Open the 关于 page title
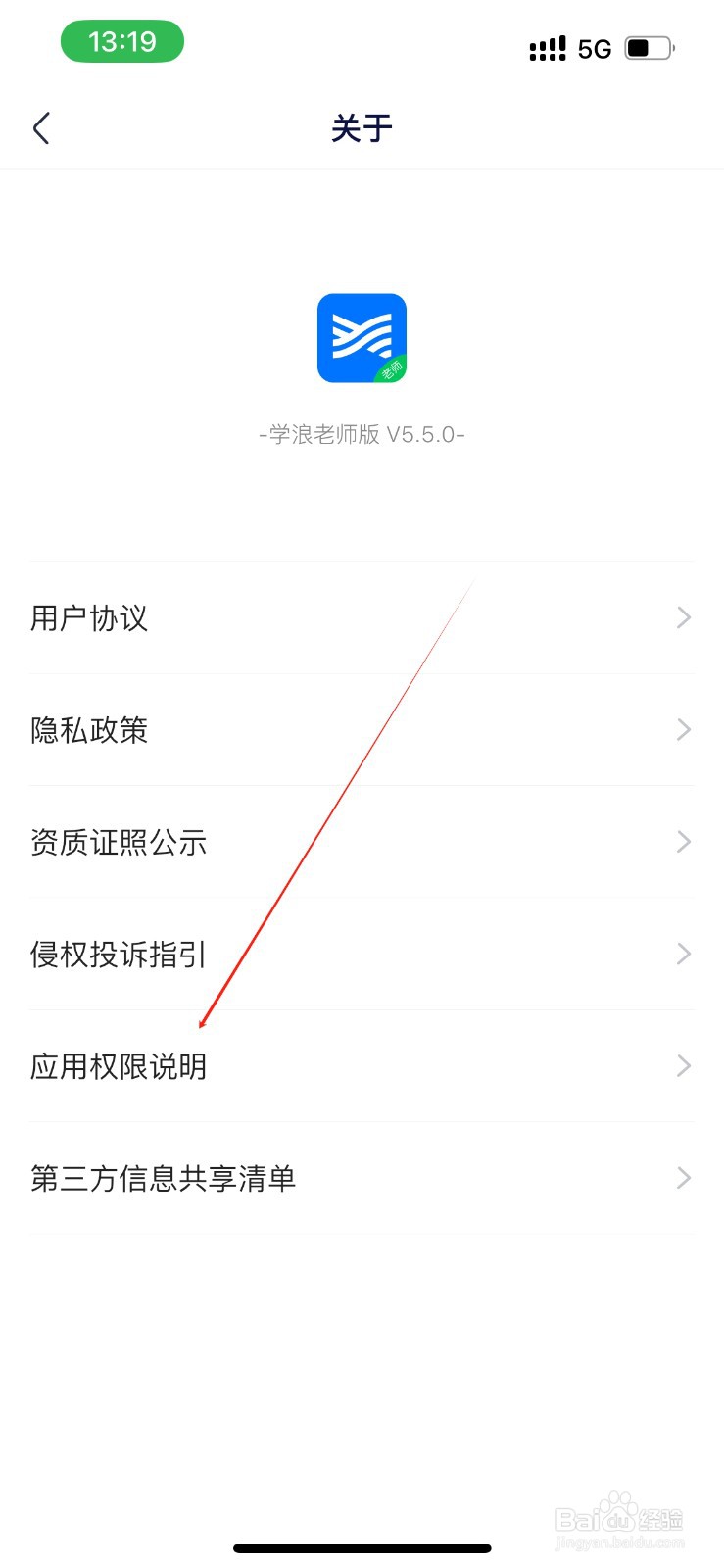Screen dimensions: 724x1568 362,127
